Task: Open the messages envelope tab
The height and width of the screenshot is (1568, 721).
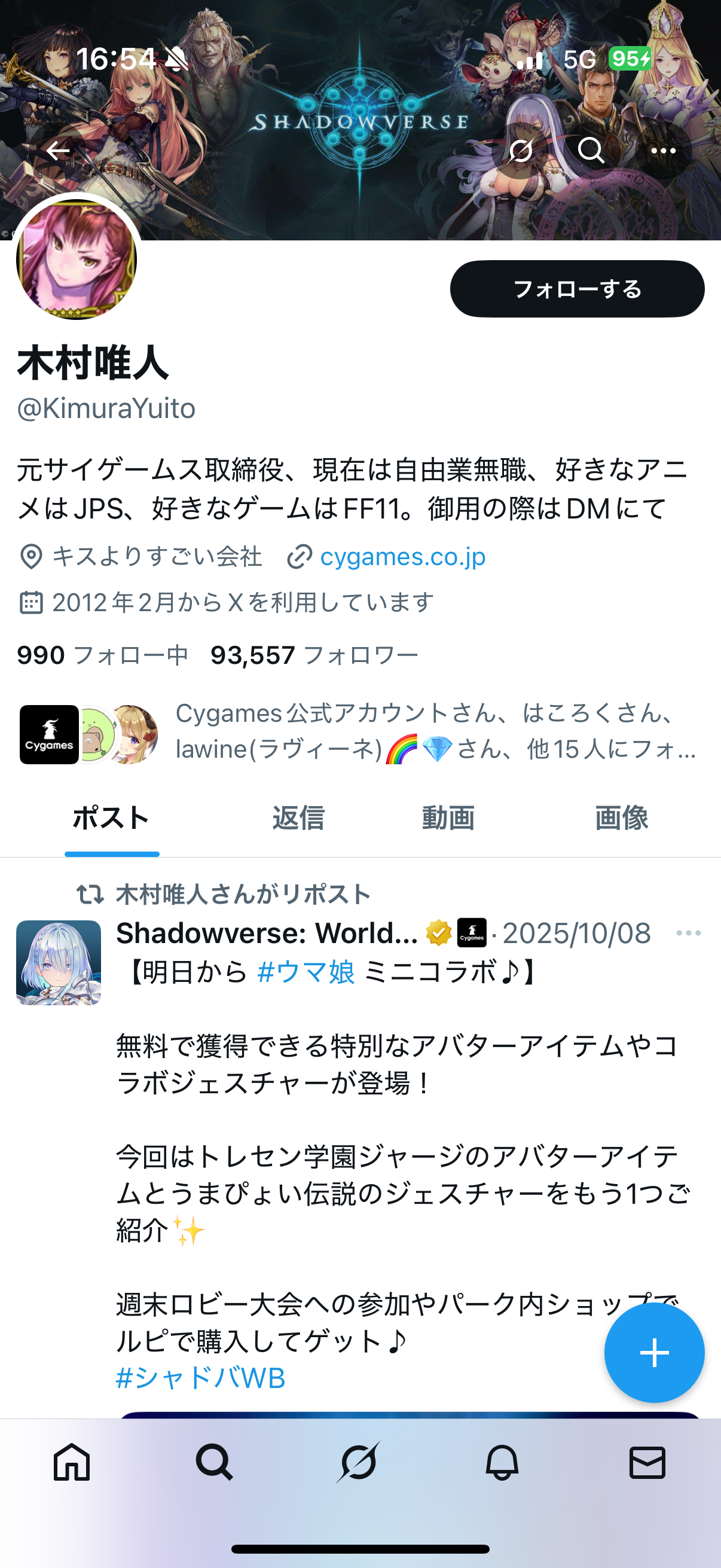Action: [647, 1462]
